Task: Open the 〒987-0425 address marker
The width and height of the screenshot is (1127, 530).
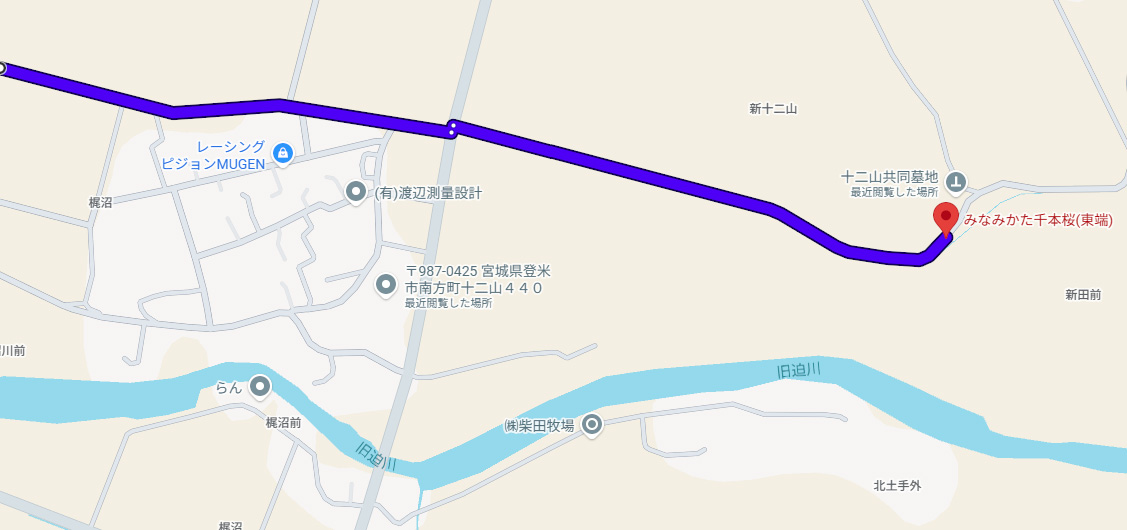Action: [x=386, y=286]
